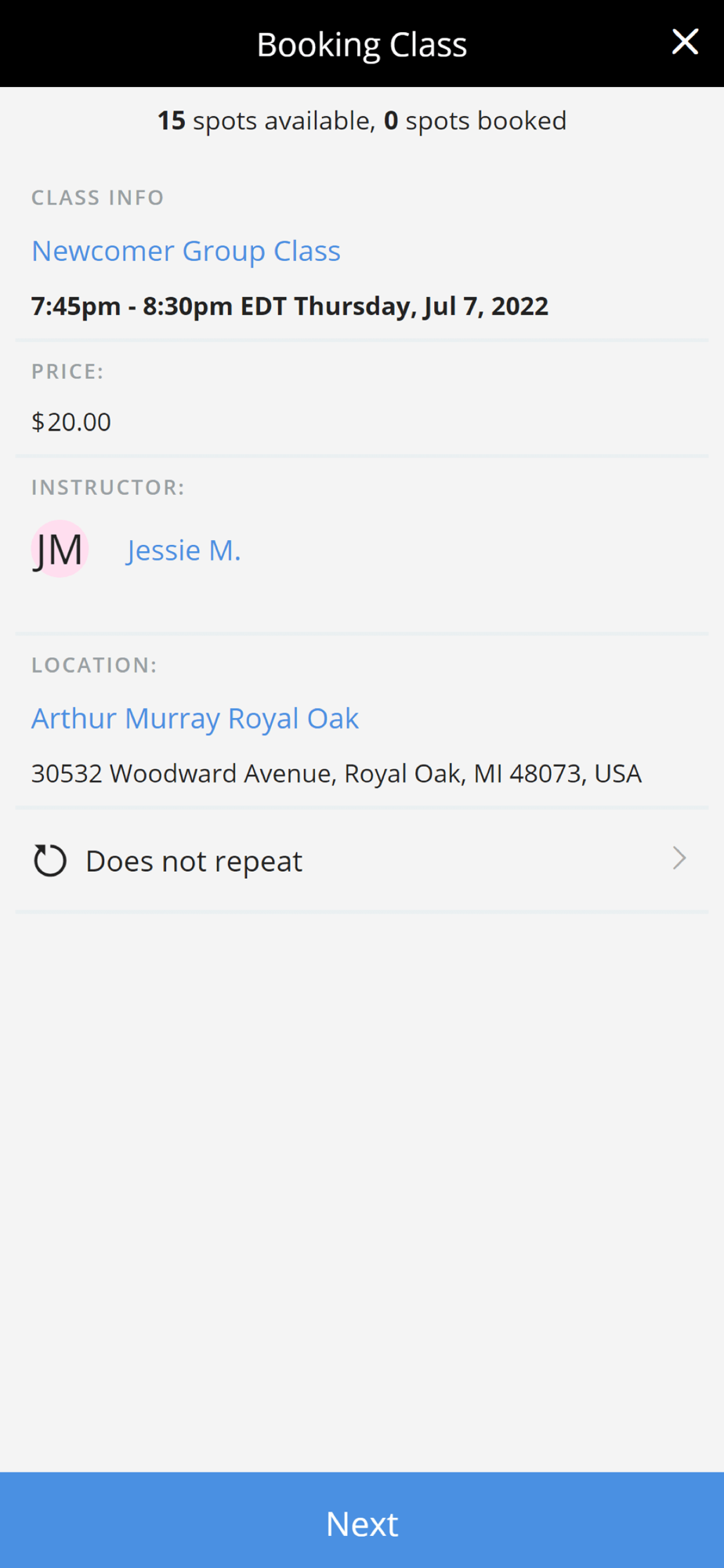Screen dimensions: 724x1568
Task: Open the Does not repeat options
Action: point(361,861)
